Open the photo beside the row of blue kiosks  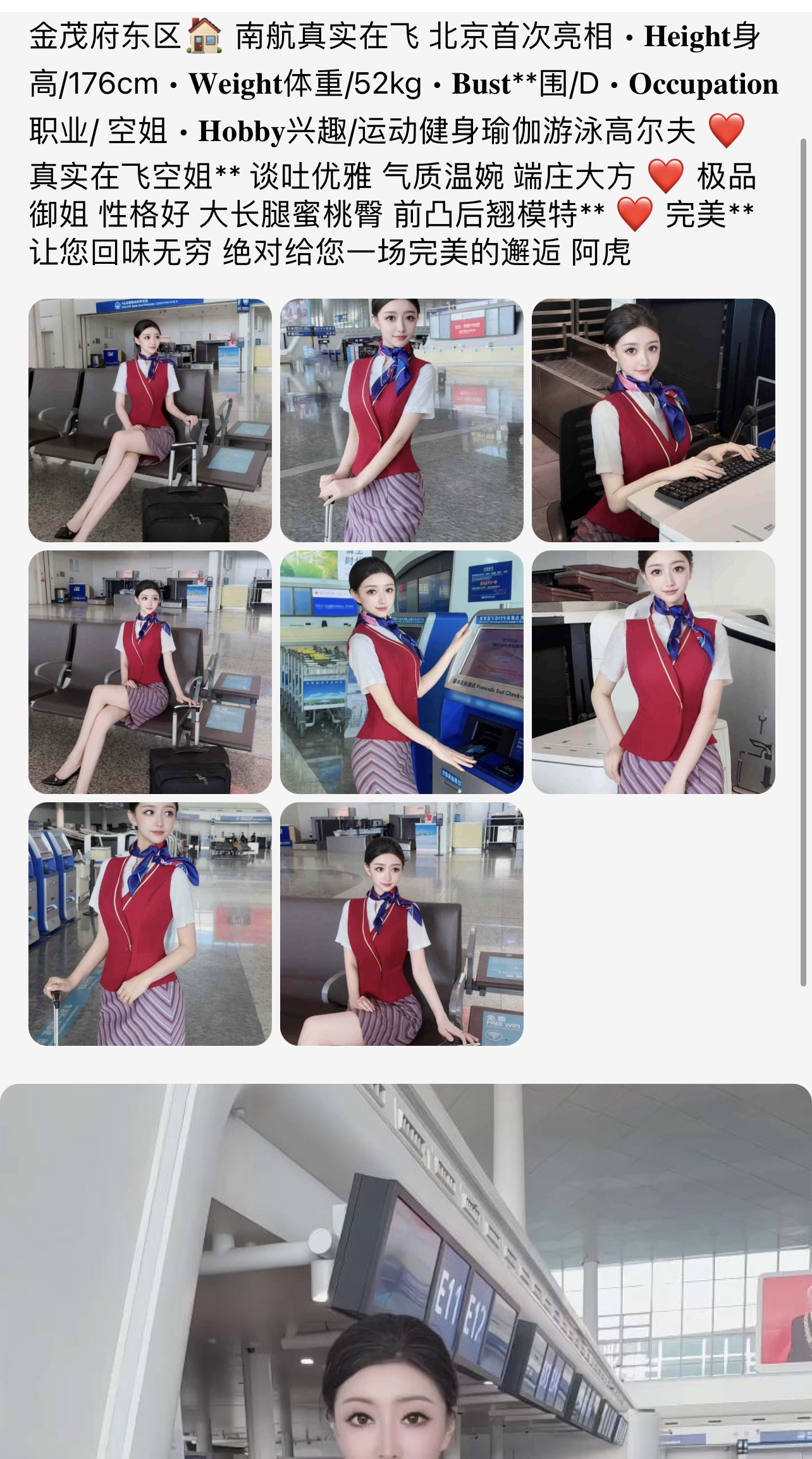150,924
